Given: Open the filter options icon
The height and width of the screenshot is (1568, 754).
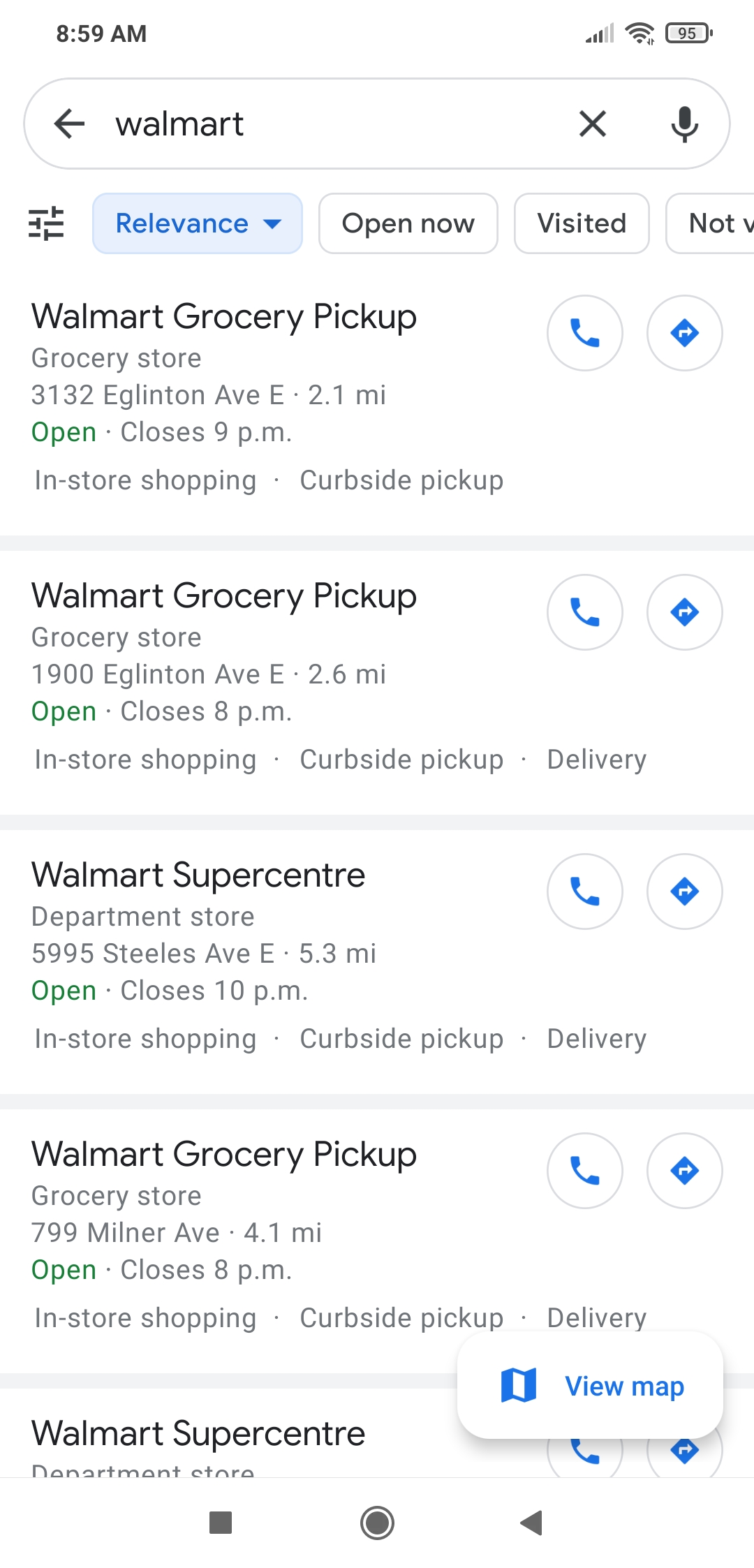Looking at the screenshot, I should point(46,223).
